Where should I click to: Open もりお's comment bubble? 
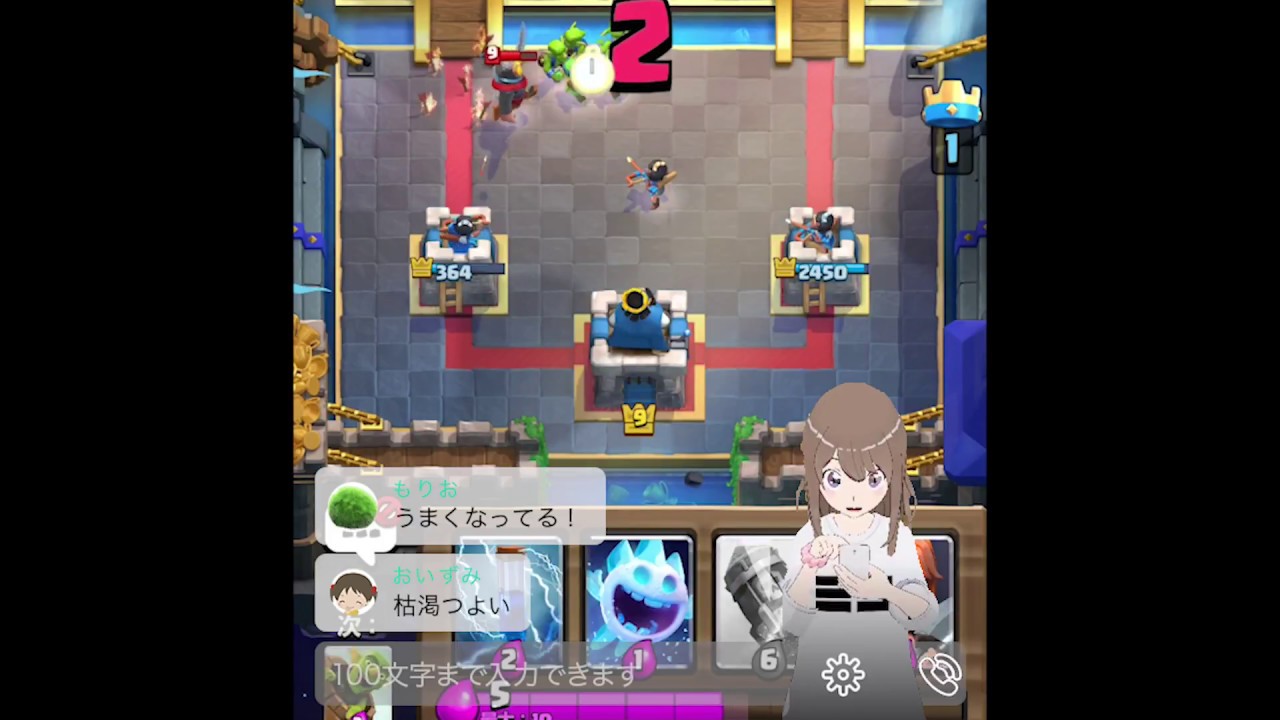(460, 506)
